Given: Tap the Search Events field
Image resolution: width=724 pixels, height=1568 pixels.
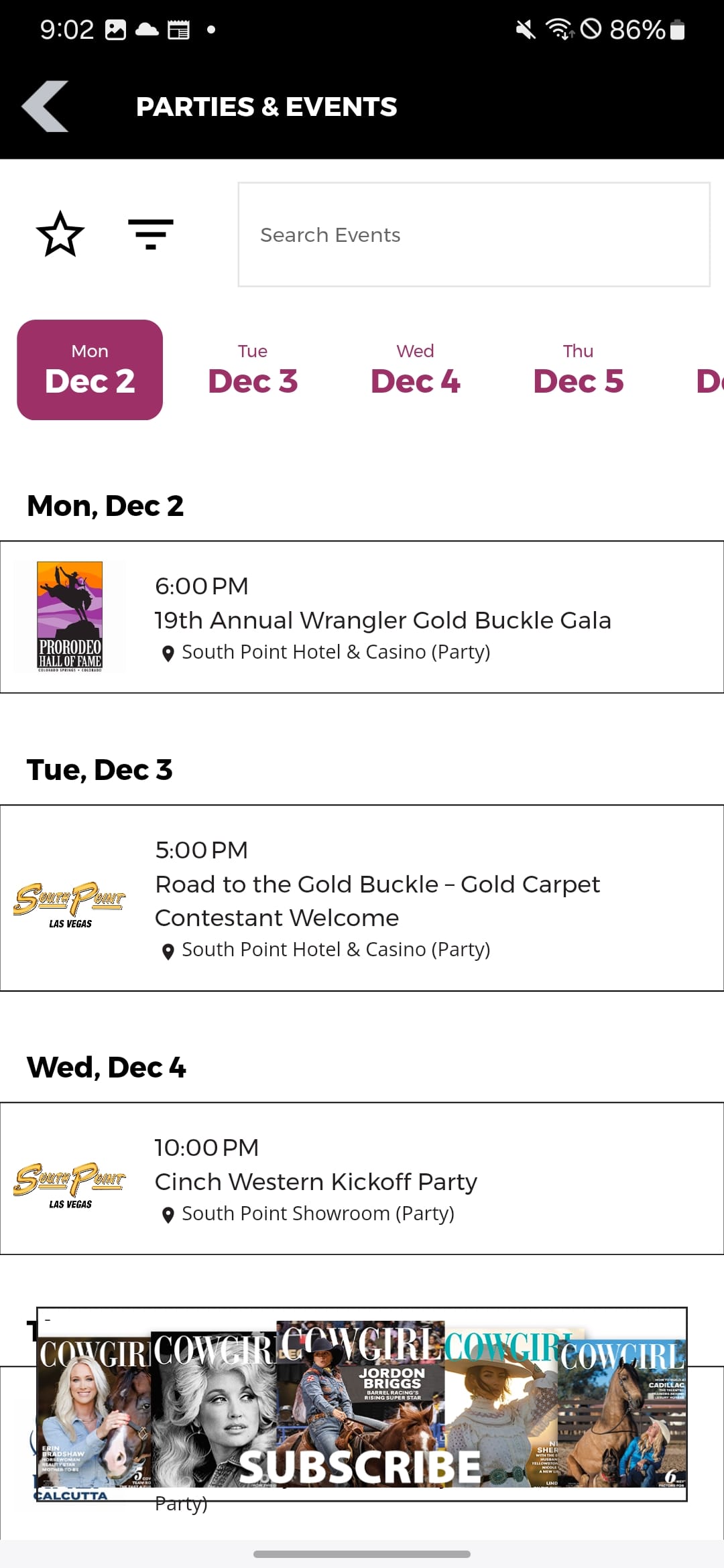Looking at the screenshot, I should pos(473,235).
